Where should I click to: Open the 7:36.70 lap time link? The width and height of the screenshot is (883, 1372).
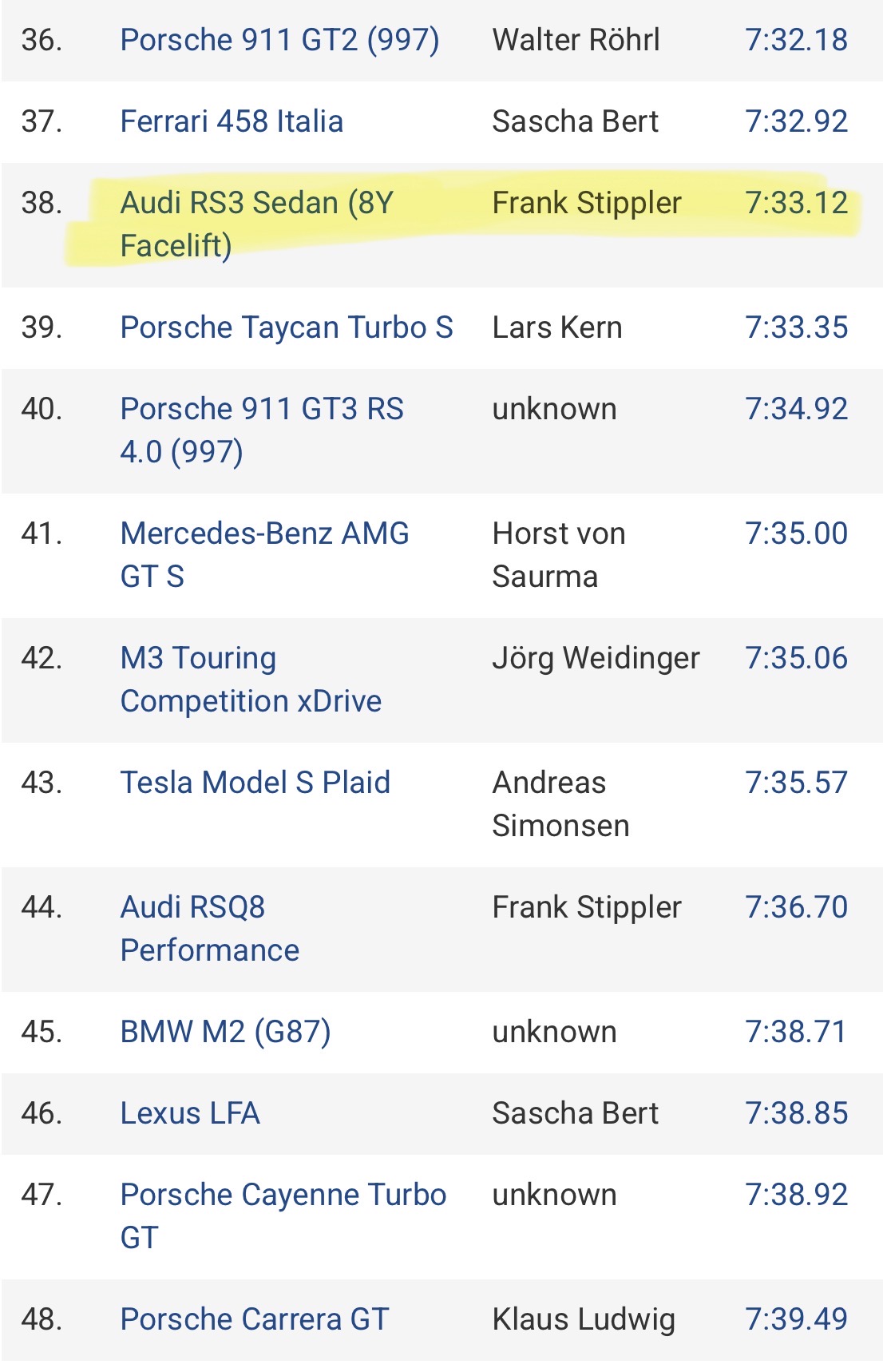[x=796, y=907]
